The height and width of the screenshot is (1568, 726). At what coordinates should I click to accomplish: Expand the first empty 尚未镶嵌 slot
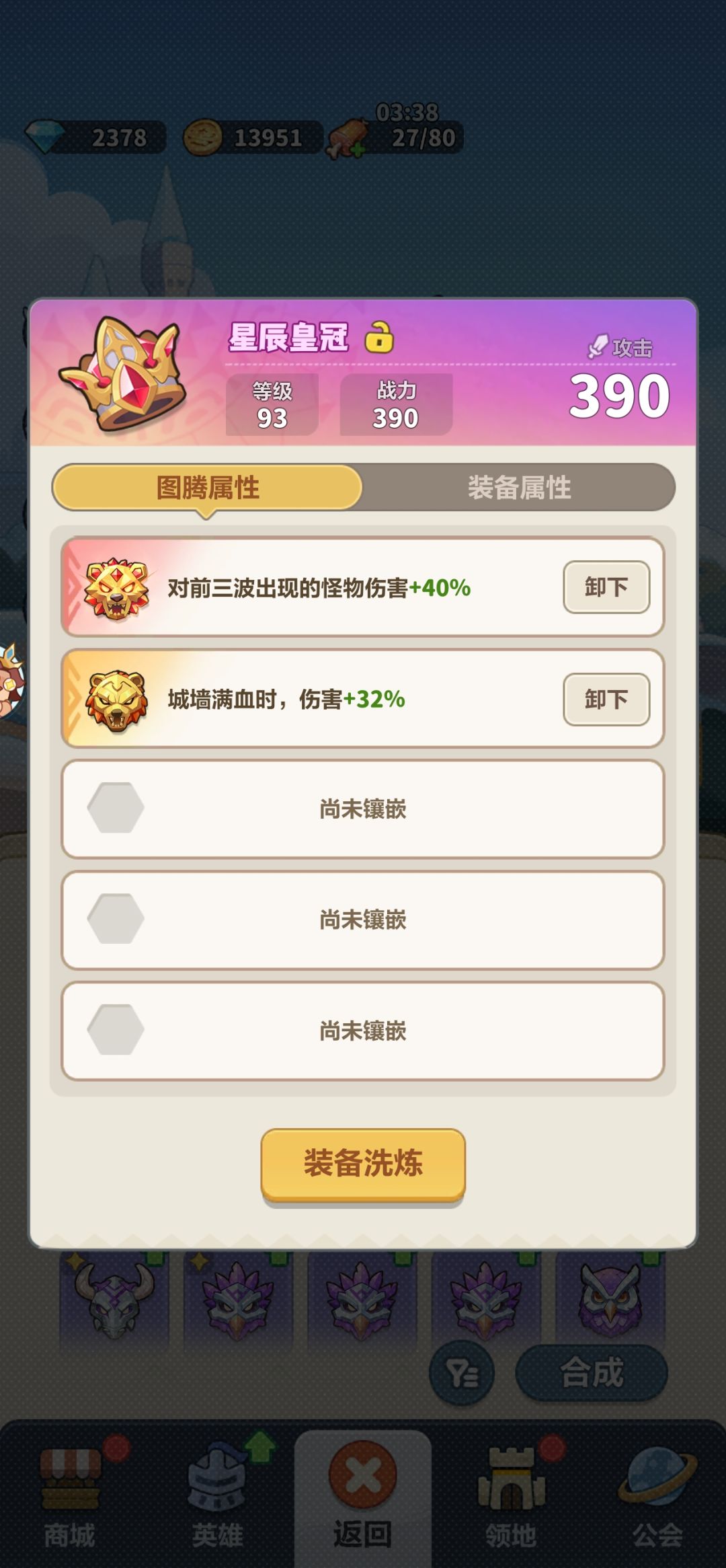(363, 809)
